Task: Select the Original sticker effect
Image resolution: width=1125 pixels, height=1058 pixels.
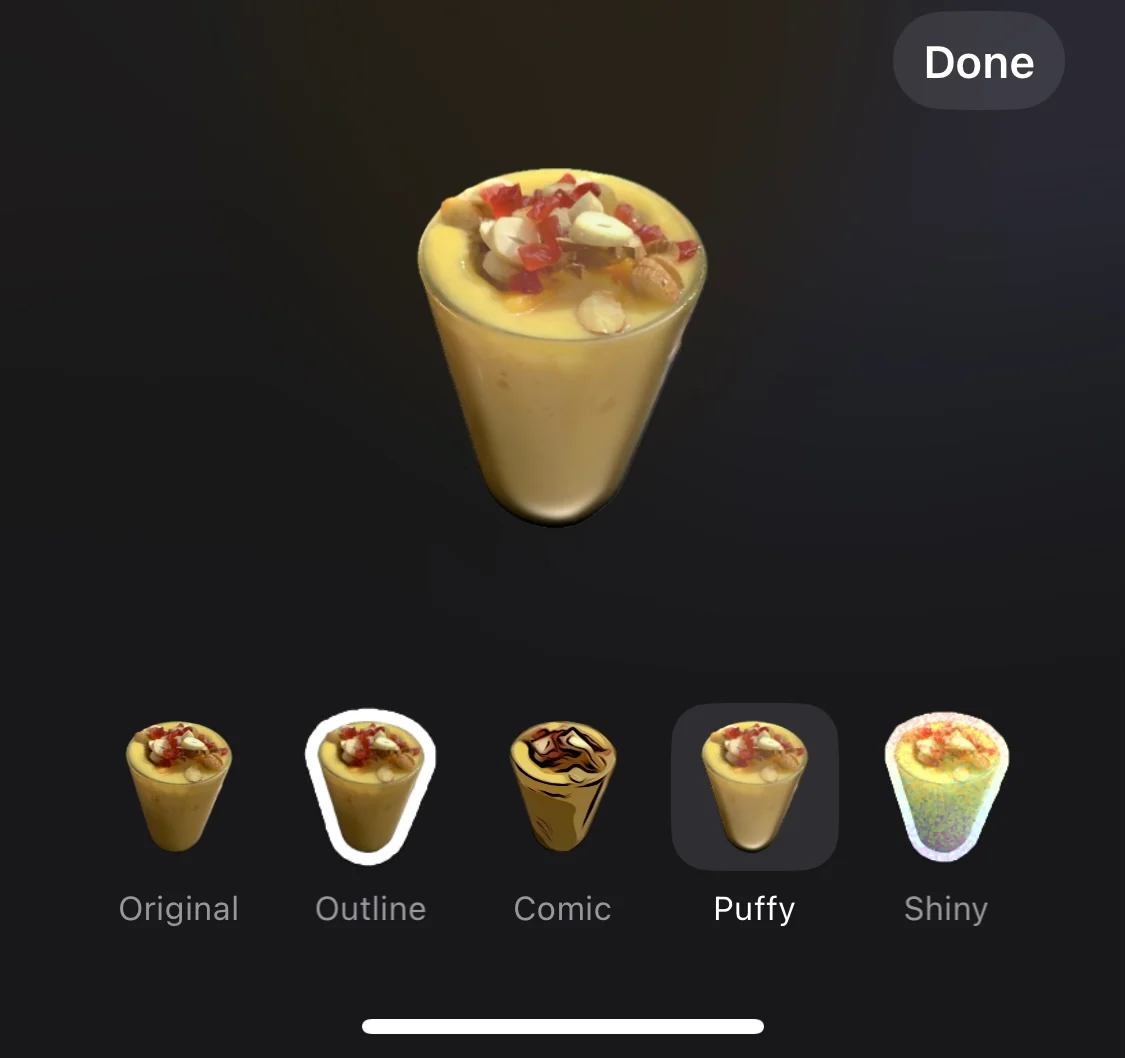Action: [x=179, y=787]
